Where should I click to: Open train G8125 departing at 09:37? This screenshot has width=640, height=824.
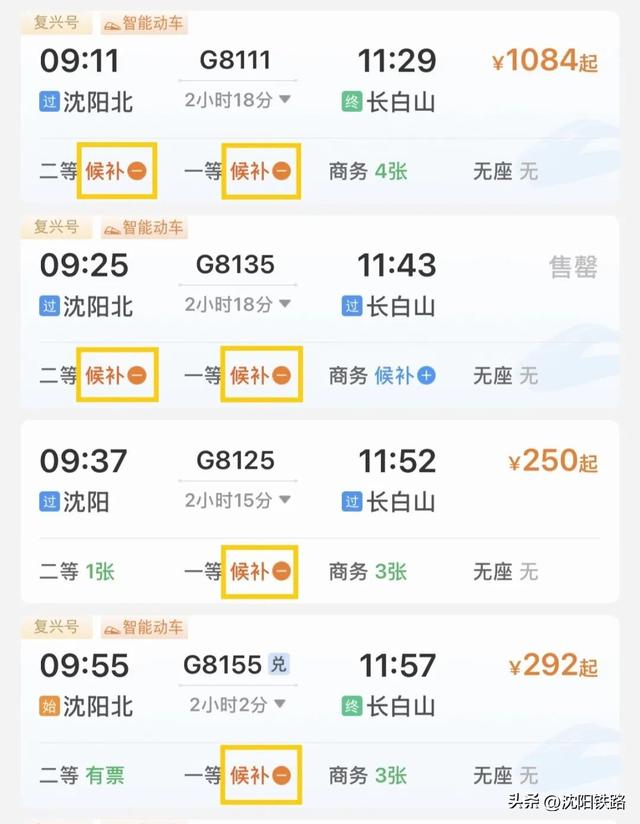pos(236,461)
